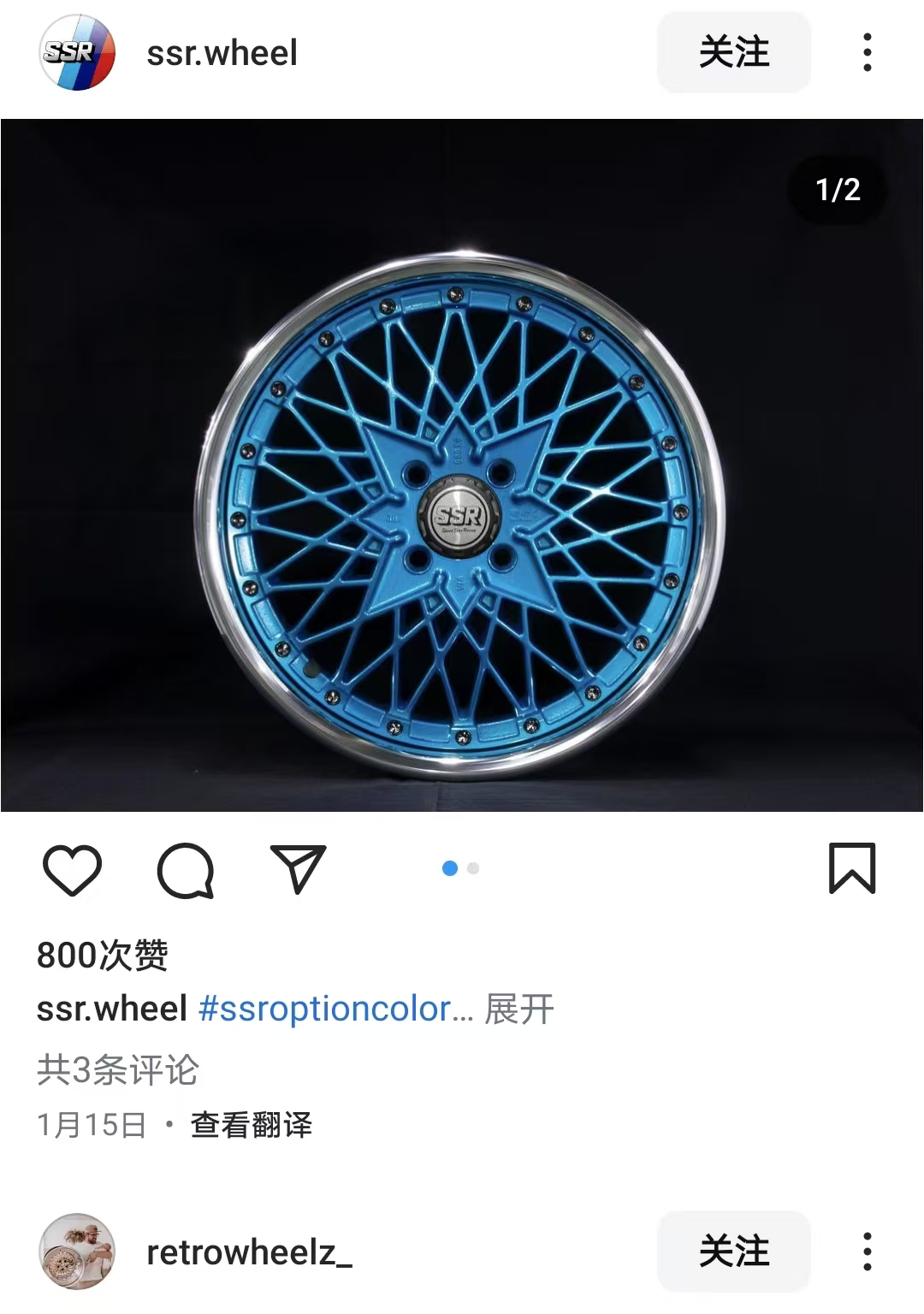Follow ssr.wheel with 关注 button

(733, 52)
